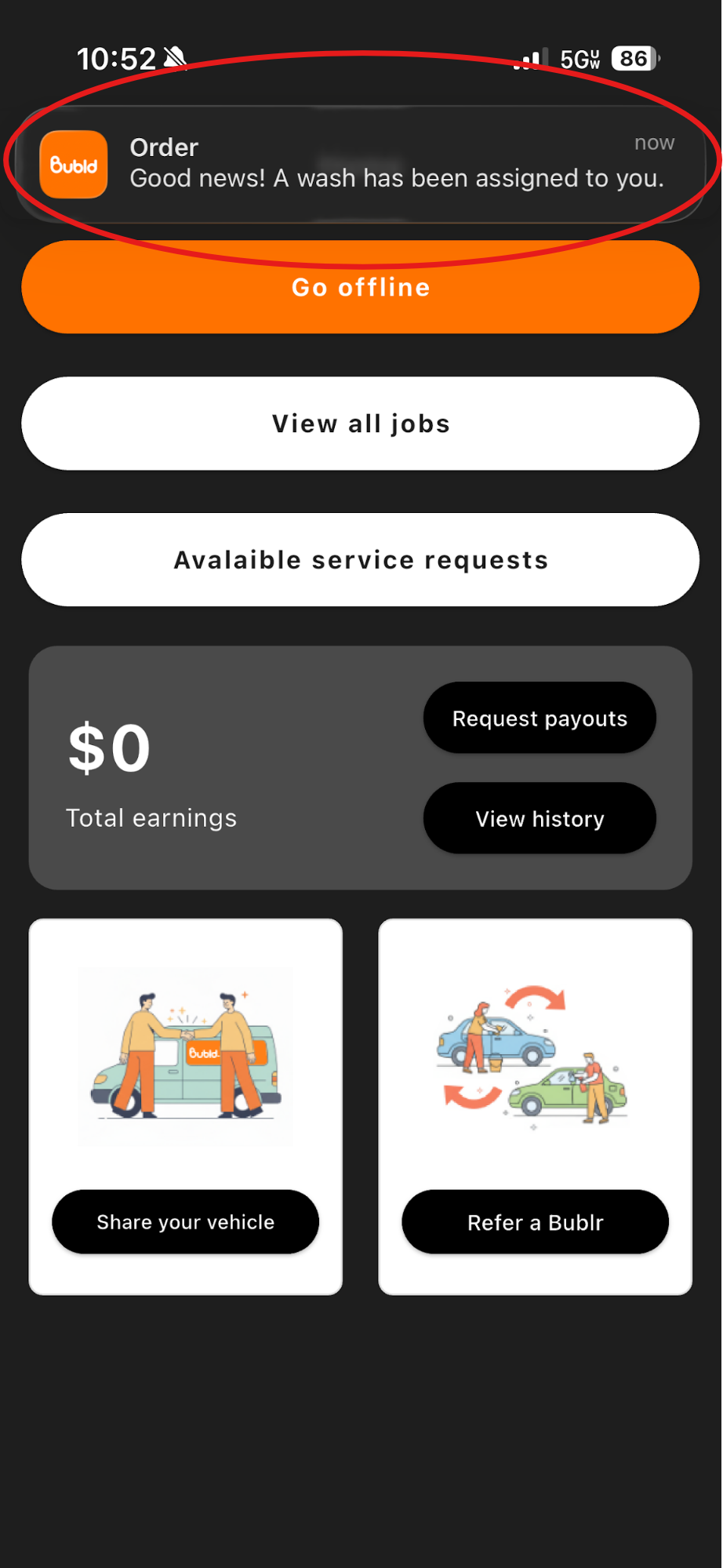Toggle your availability with Go offline
Viewport: 723px width, 1568px height.
[361, 287]
